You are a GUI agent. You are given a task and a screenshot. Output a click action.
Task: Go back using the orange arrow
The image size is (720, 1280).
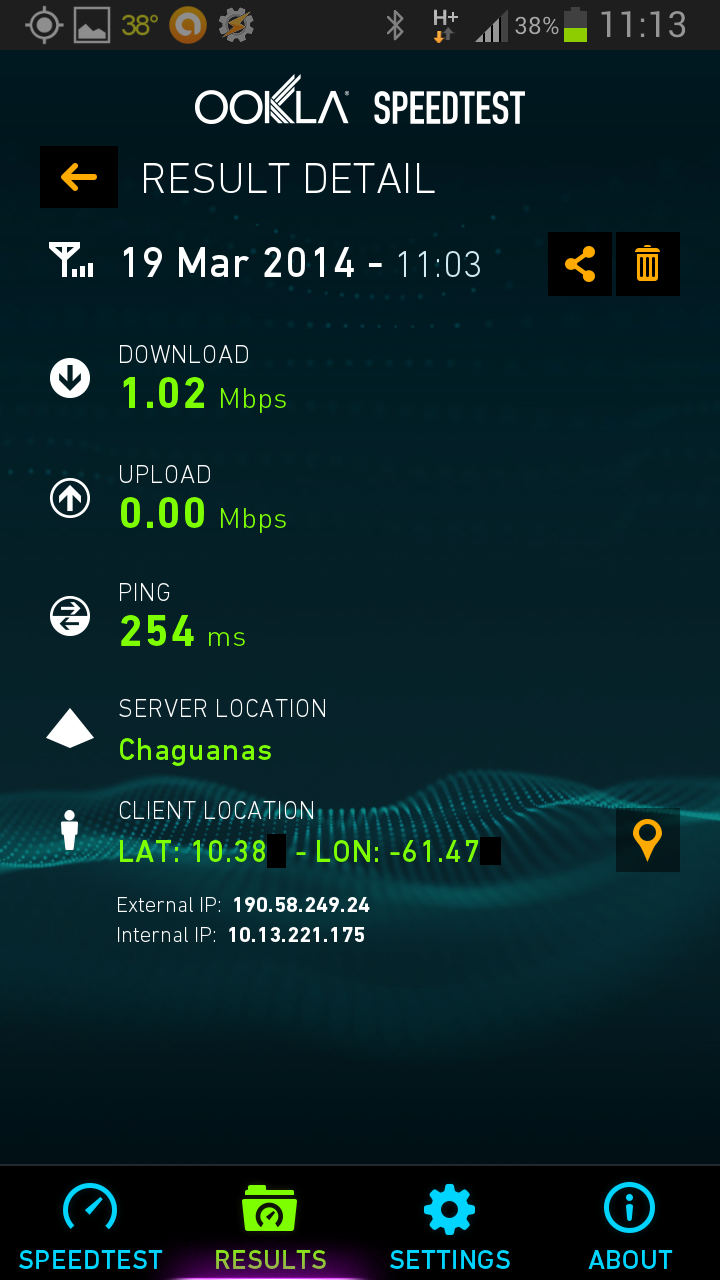[79, 177]
